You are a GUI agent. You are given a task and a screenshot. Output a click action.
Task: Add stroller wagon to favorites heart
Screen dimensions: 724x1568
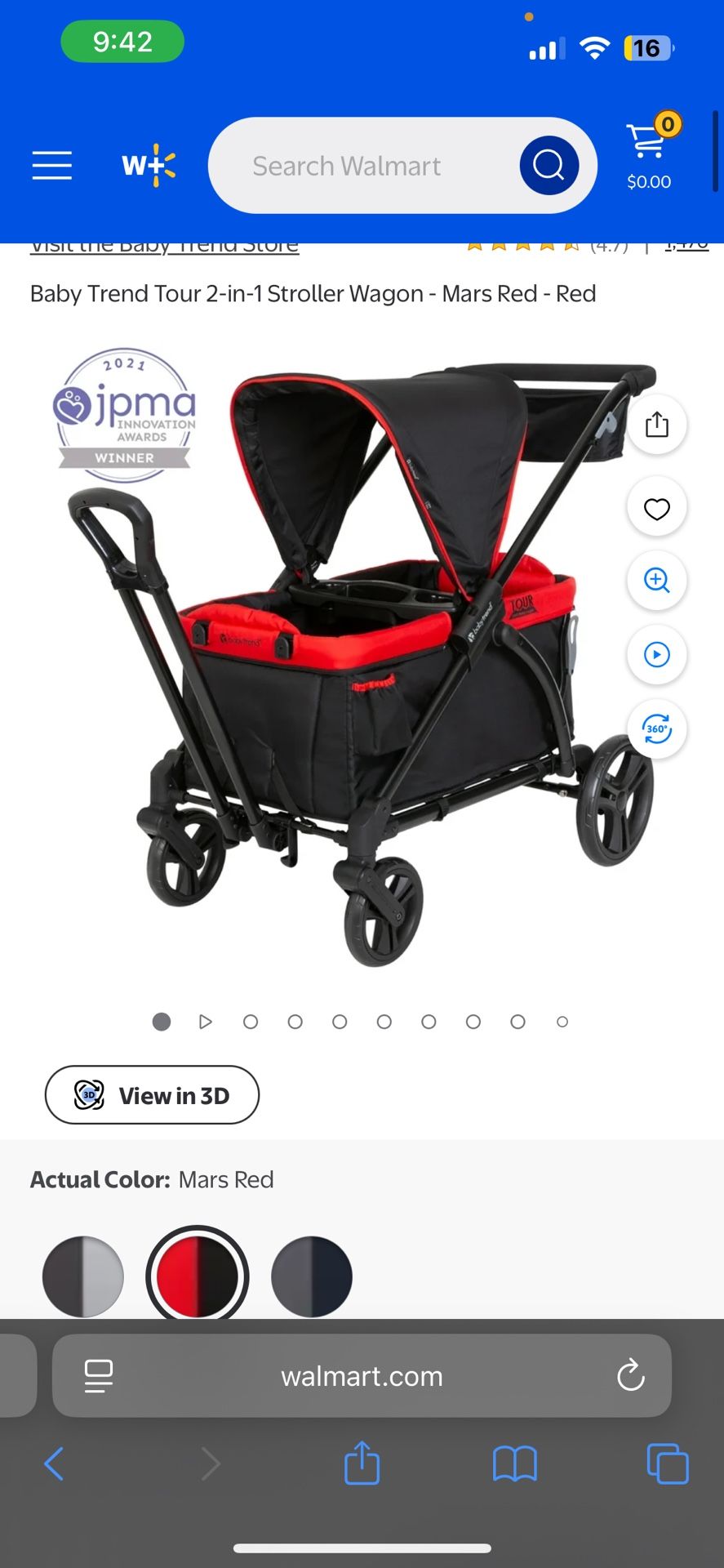pyautogui.click(x=656, y=508)
